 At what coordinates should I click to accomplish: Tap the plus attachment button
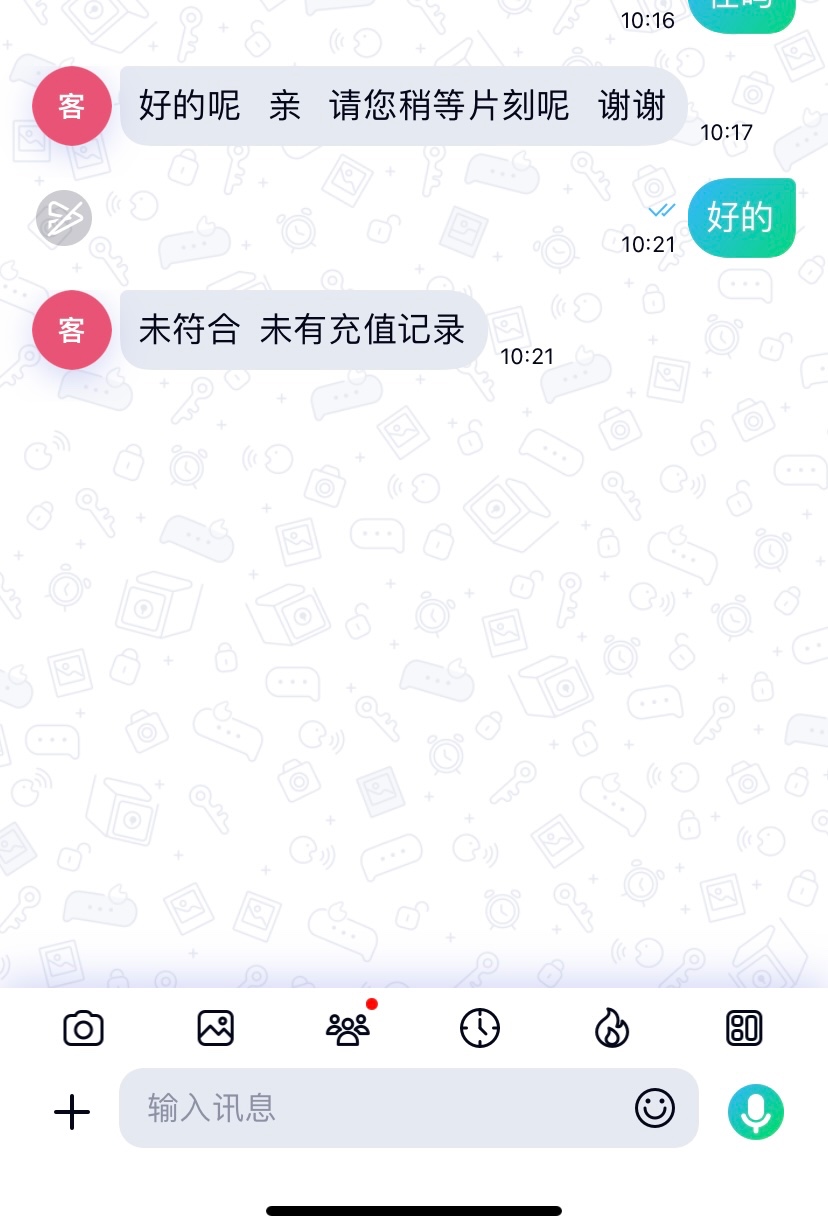click(x=72, y=1111)
